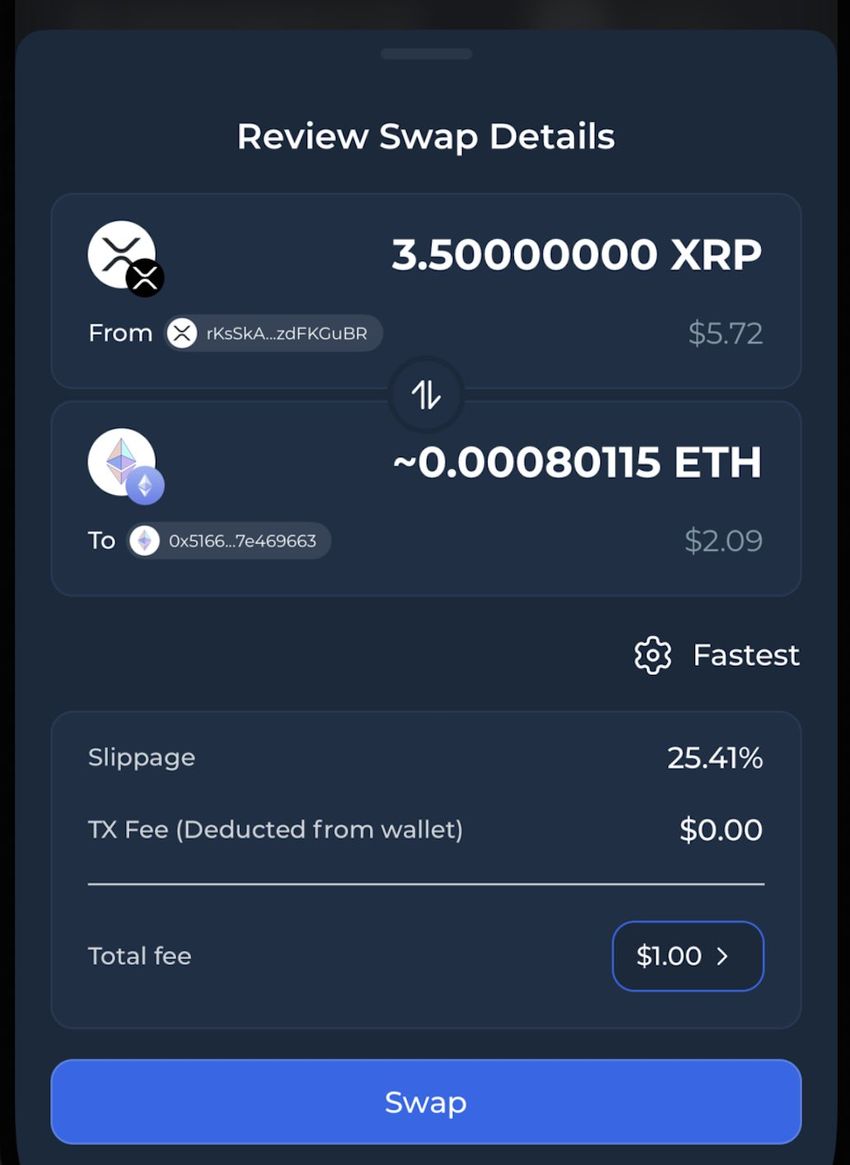Open the Fastest swap settings
This screenshot has height=1165, width=850.
click(717, 655)
